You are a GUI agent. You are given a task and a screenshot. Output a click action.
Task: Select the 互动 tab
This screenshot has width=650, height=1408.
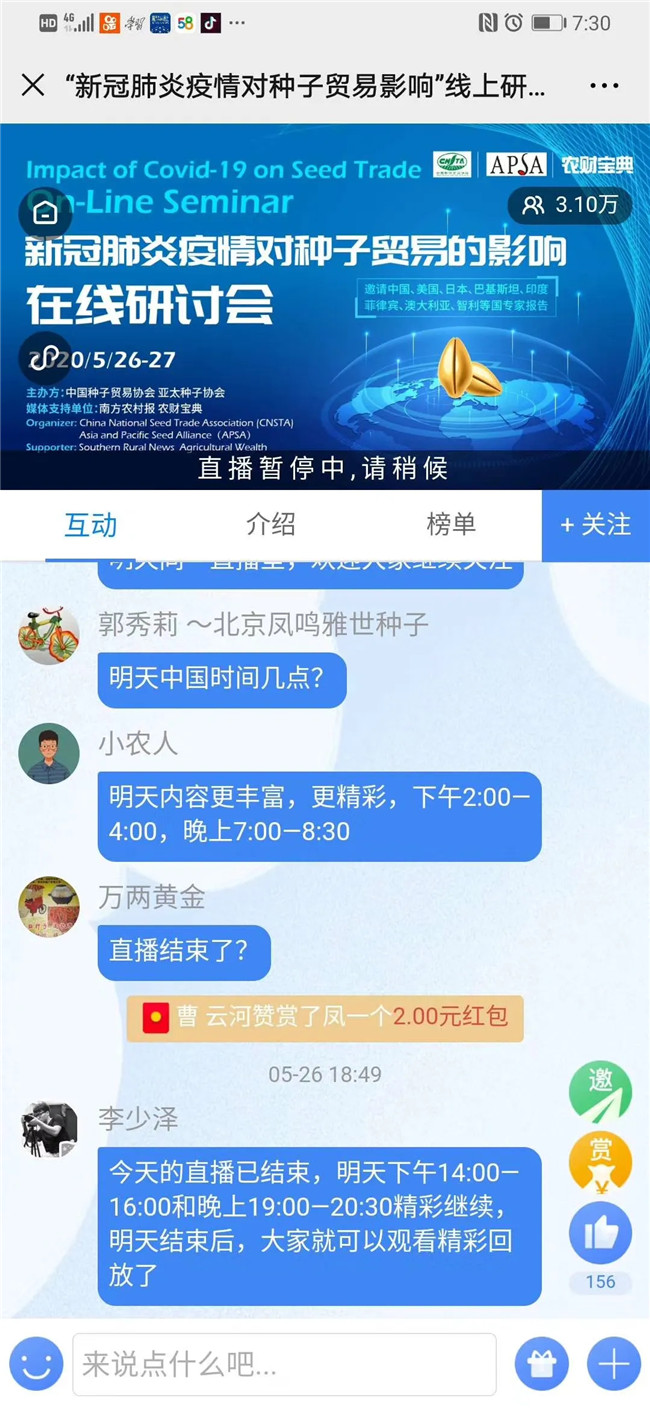tap(91, 525)
